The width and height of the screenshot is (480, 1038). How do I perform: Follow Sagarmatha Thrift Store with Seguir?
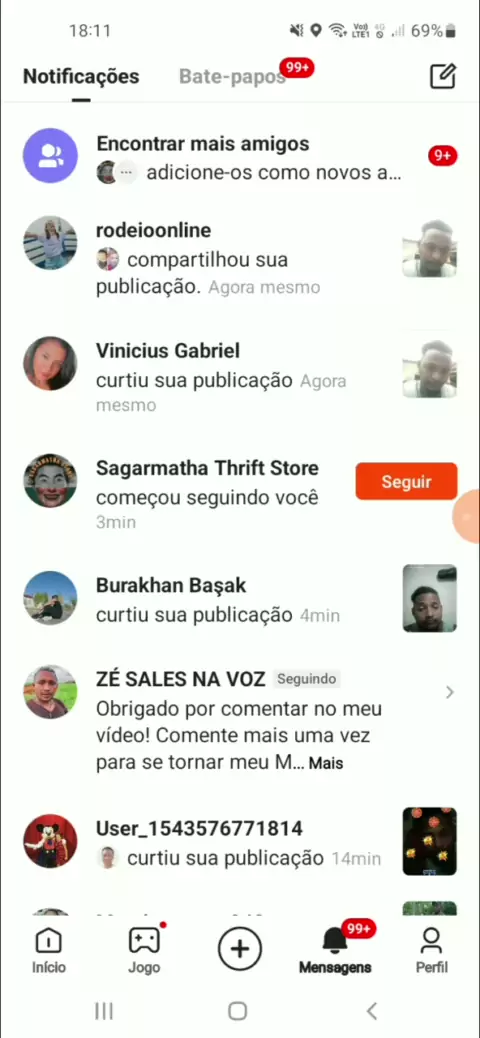tap(406, 481)
